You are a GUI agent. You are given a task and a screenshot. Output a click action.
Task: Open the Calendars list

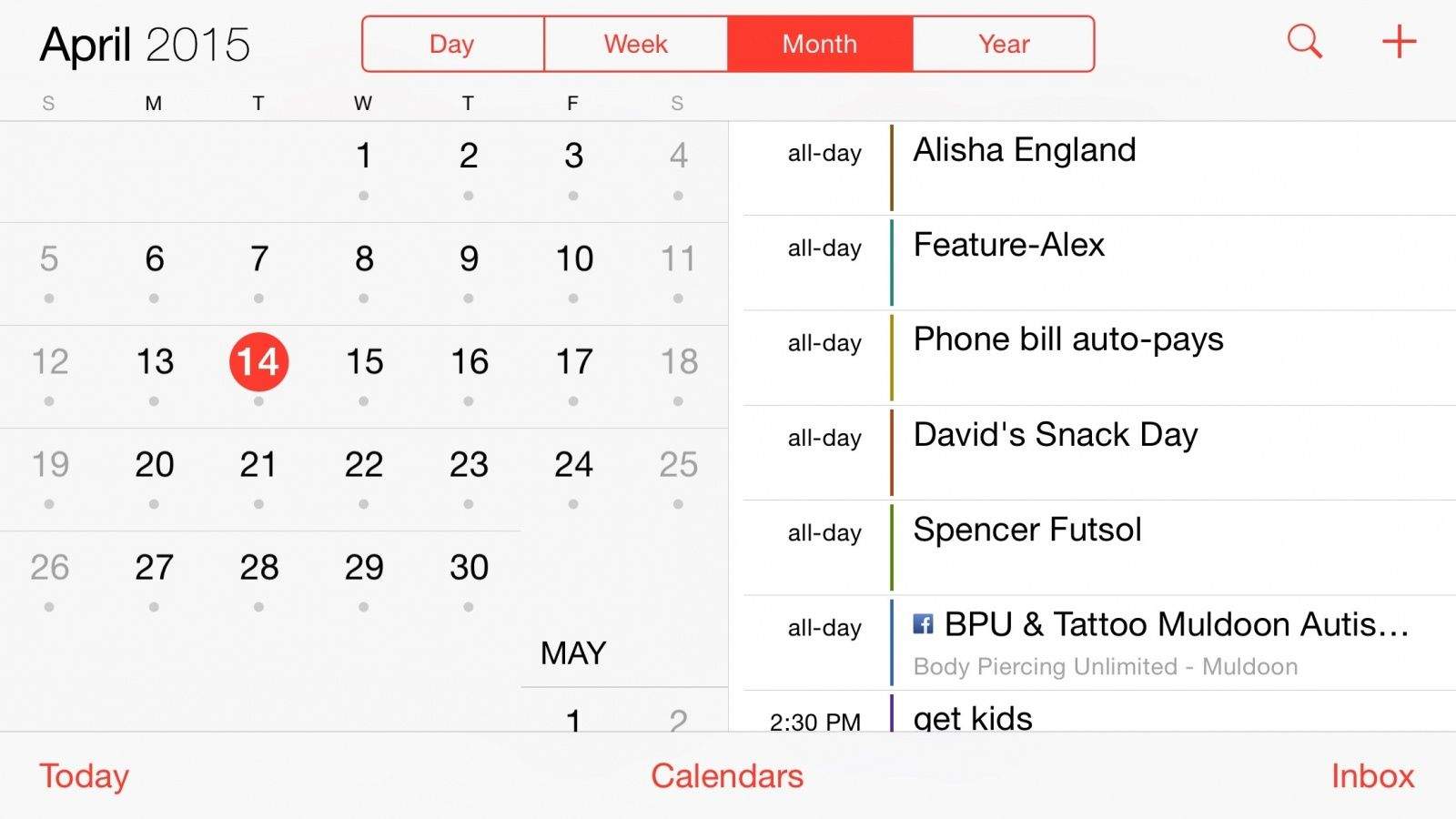[727, 776]
